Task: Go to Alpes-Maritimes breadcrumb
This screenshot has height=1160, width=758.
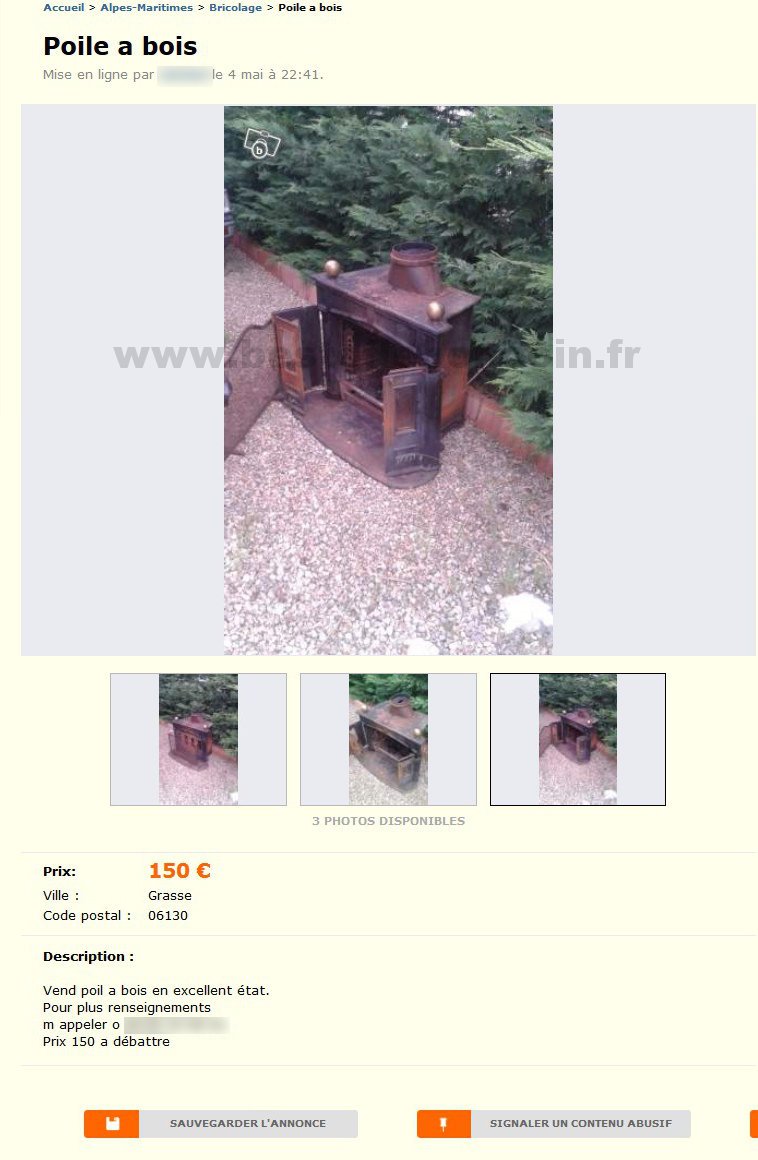Action: 146,7
